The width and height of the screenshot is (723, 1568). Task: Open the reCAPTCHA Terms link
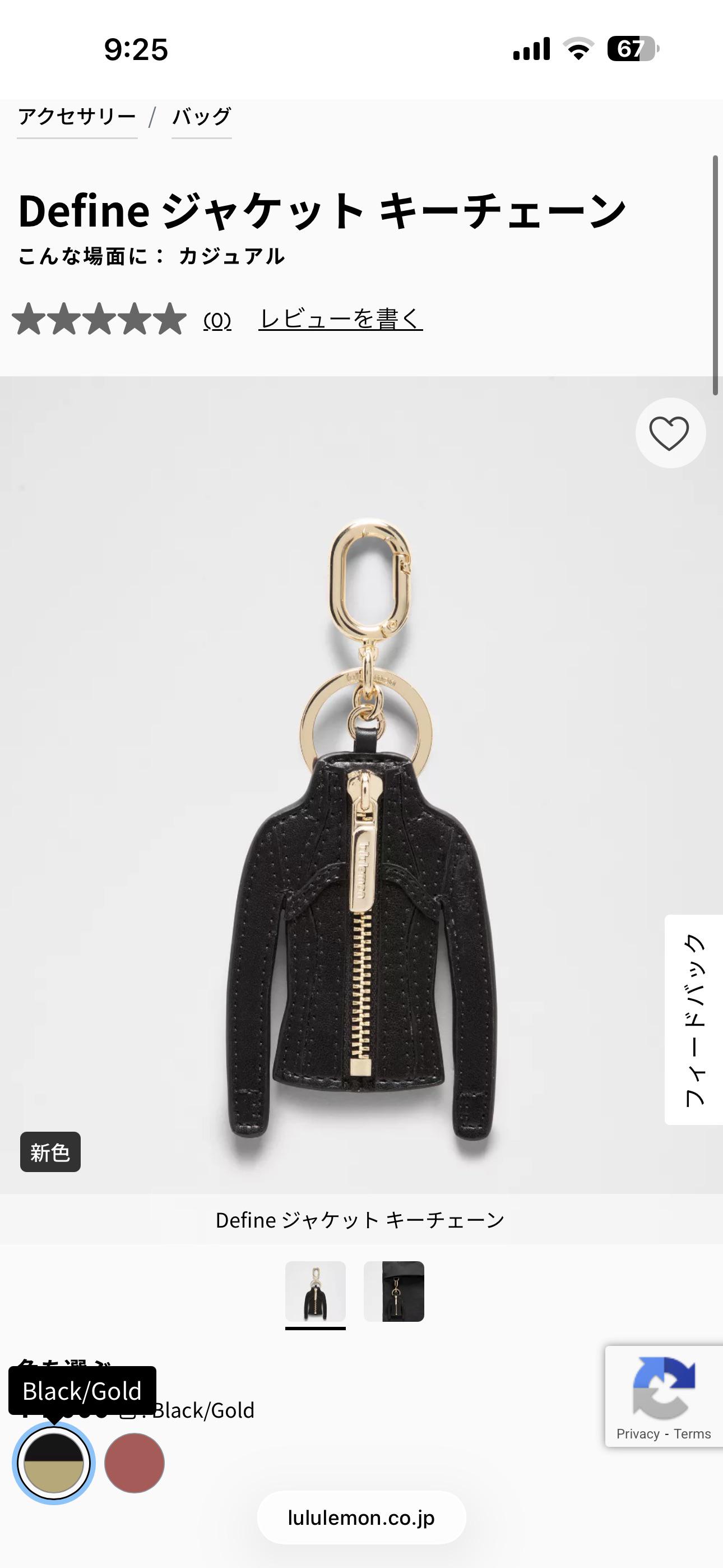[692, 1433]
